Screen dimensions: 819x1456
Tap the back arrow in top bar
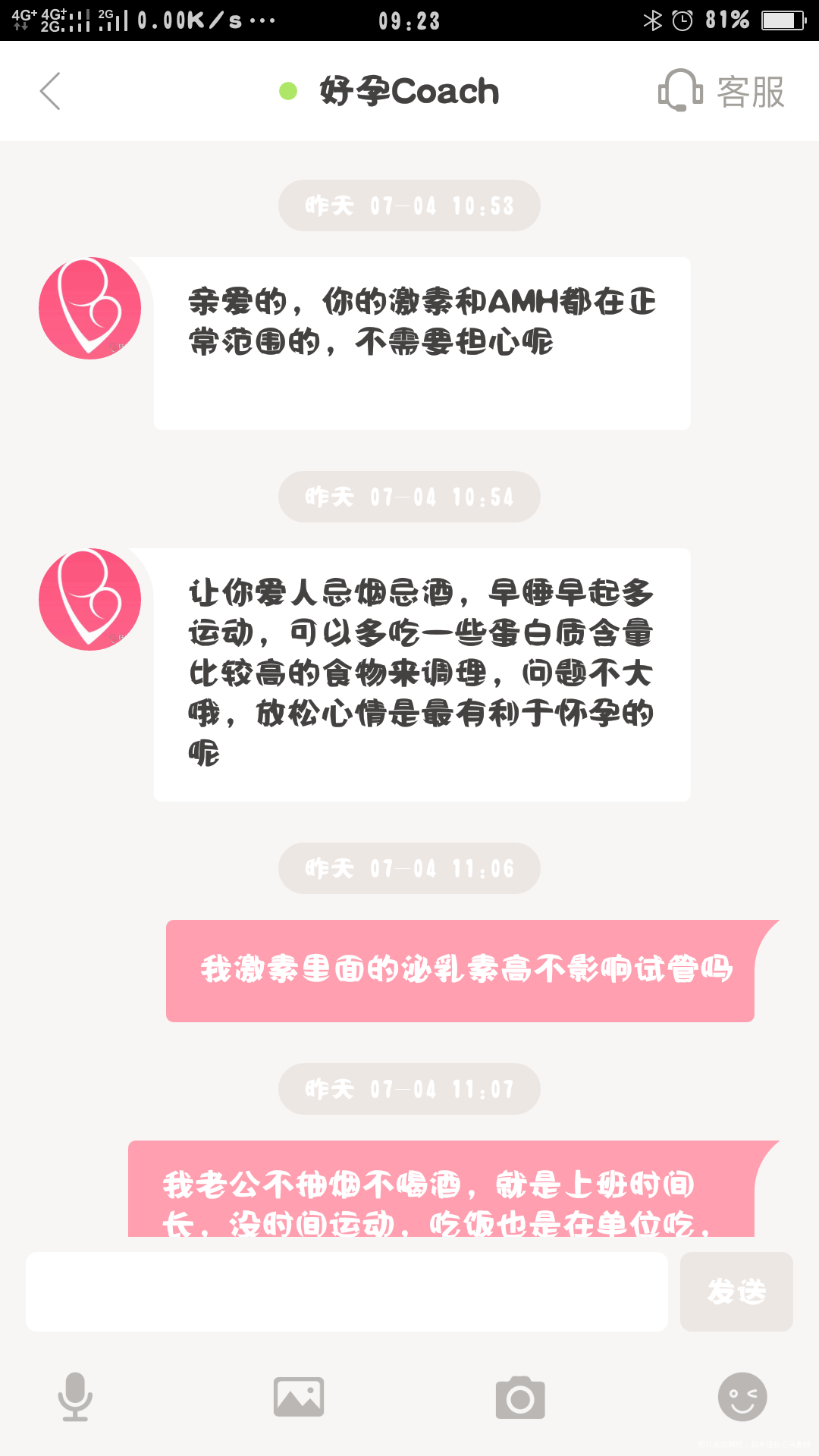coord(49,91)
